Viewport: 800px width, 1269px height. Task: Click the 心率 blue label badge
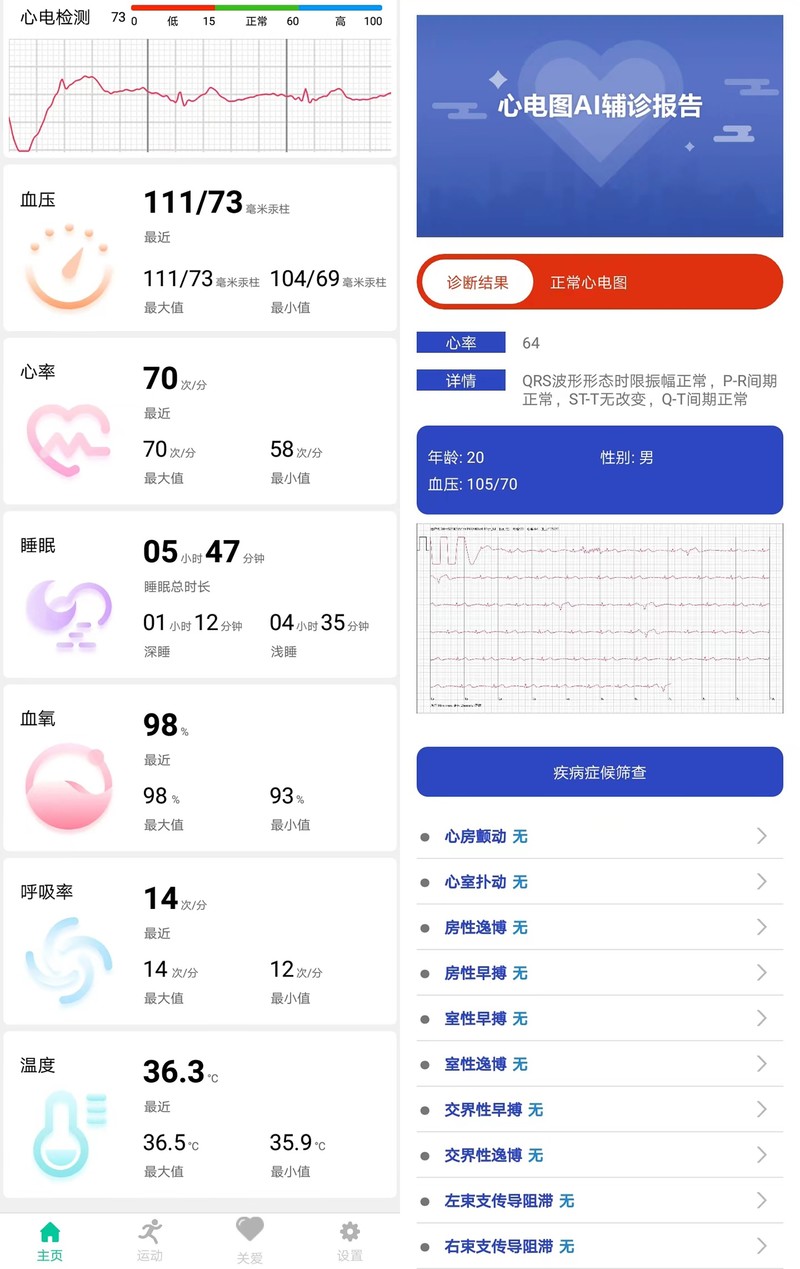tap(460, 342)
